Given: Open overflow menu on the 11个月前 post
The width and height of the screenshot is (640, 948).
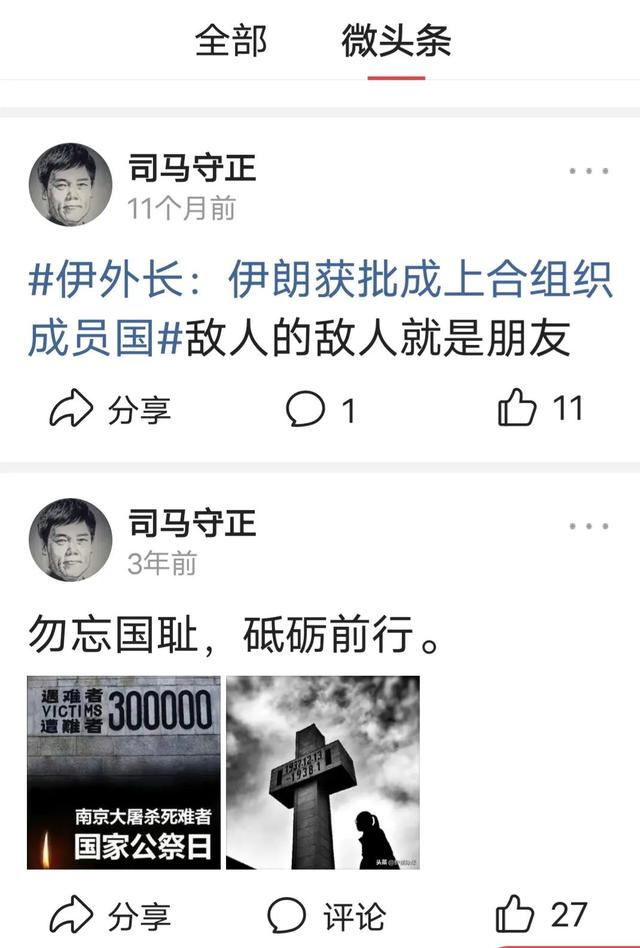Looking at the screenshot, I should [588, 172].
